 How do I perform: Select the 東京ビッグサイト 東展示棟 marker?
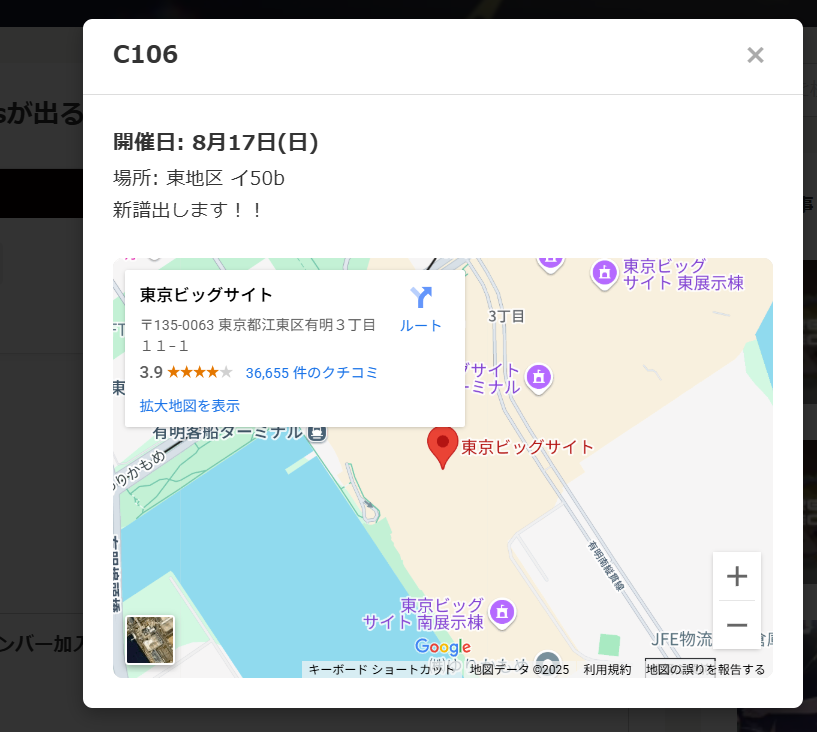[x=604, y=272]
